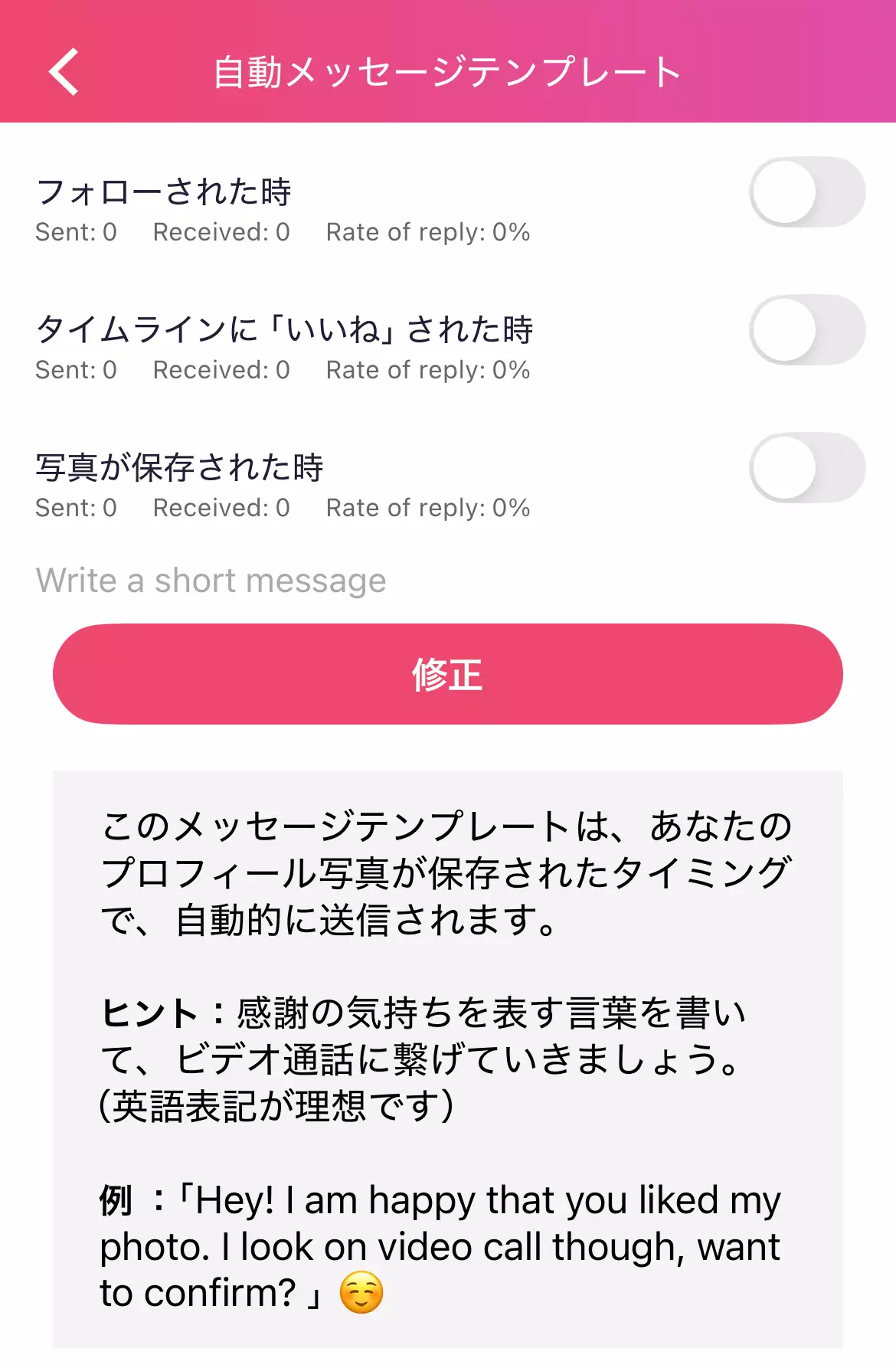Tap the 'Received: 0' stat under 写真が保存された時
This screenshot has height=1368, width=896.
pos(221,507)
